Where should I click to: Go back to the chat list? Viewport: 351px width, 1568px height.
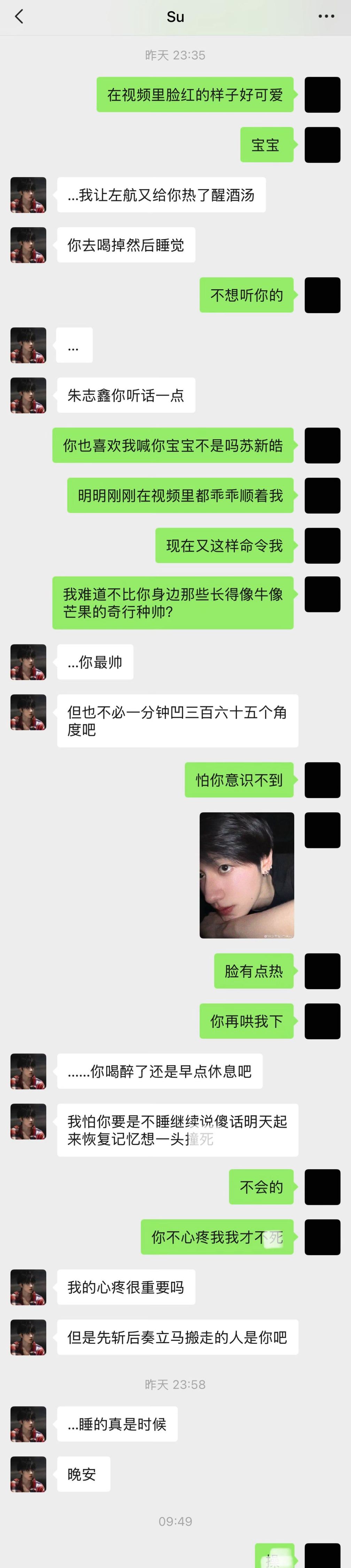click(19, 16)
